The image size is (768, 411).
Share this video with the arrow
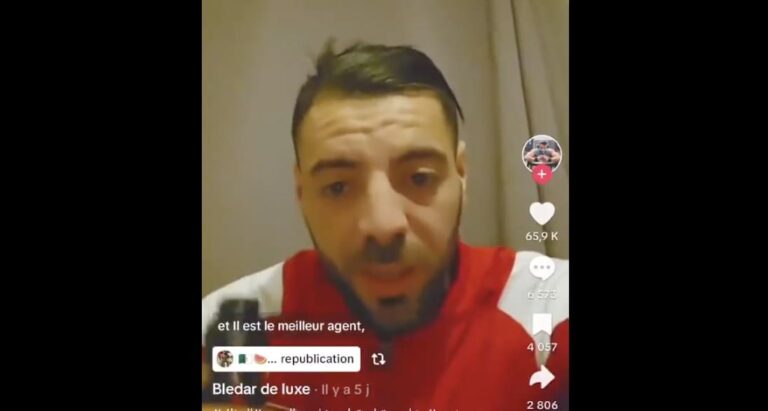pyautogui.click(x=541, y=377)
